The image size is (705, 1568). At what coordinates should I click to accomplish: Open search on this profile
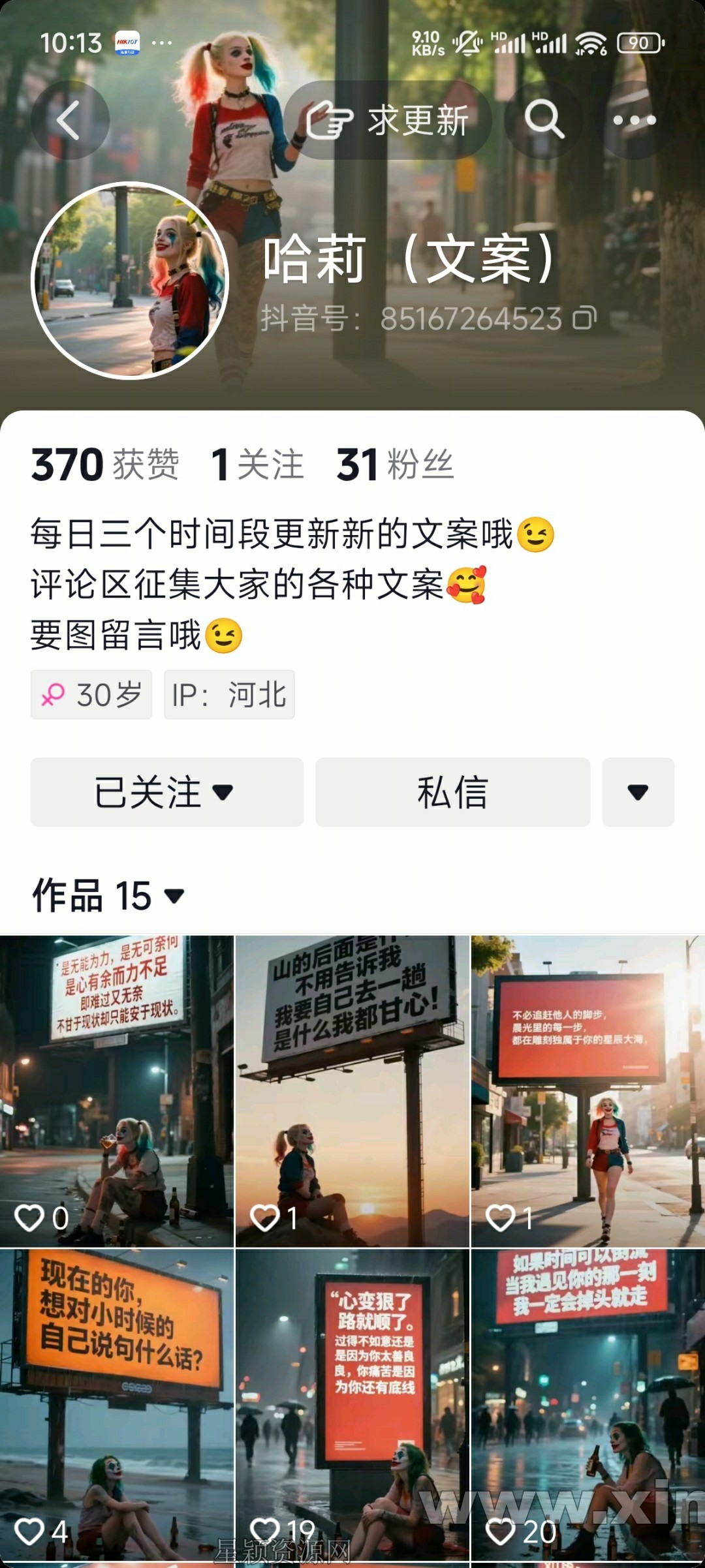point(543,120)
